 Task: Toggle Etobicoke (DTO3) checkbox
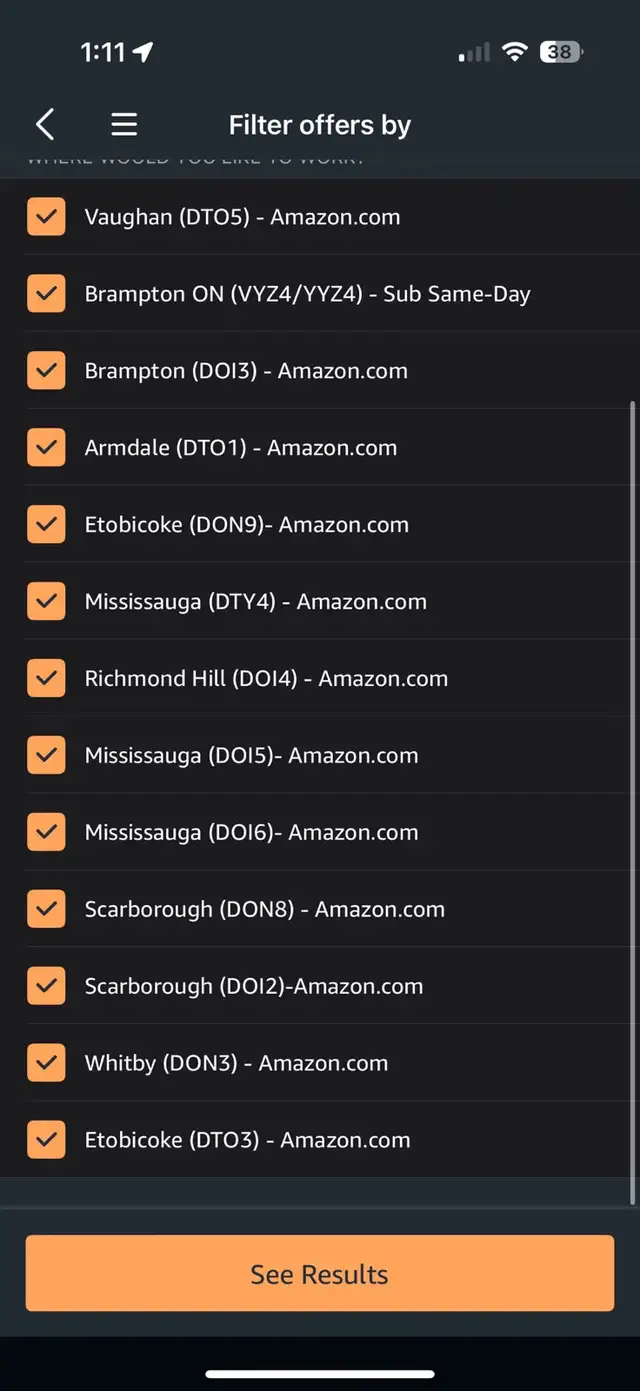point(46,1140)
